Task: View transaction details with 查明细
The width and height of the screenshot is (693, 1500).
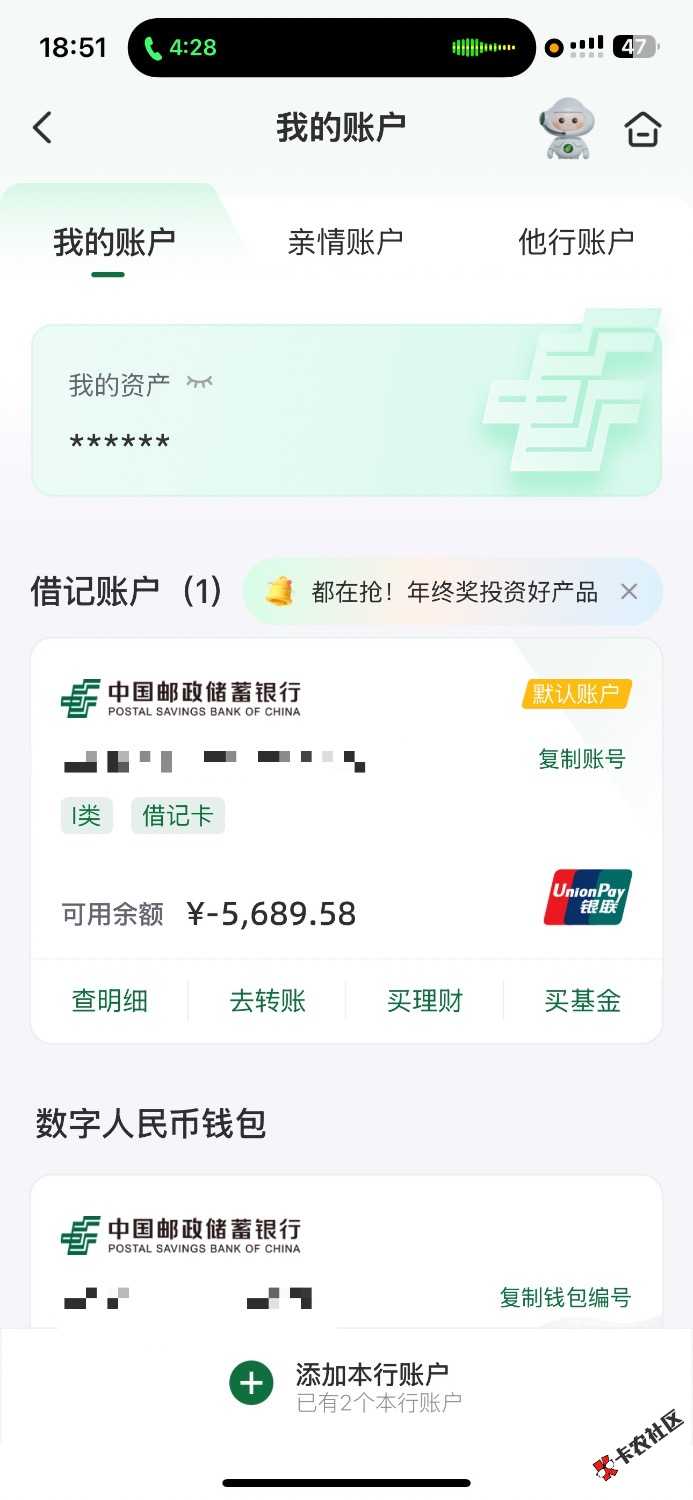Action: coord(110,1001)
